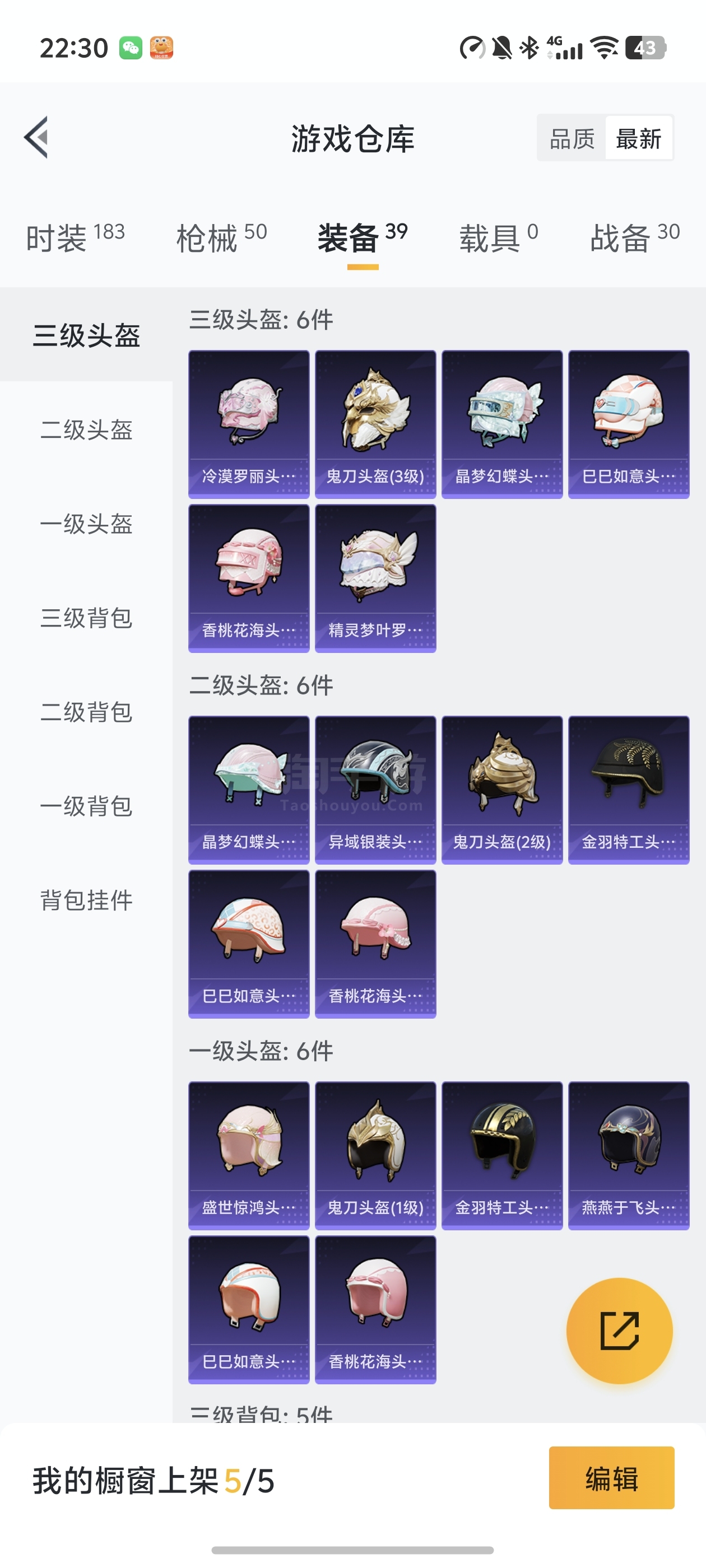Open the 背包挂件 category
706x1568 pixels.
(86, 900)
